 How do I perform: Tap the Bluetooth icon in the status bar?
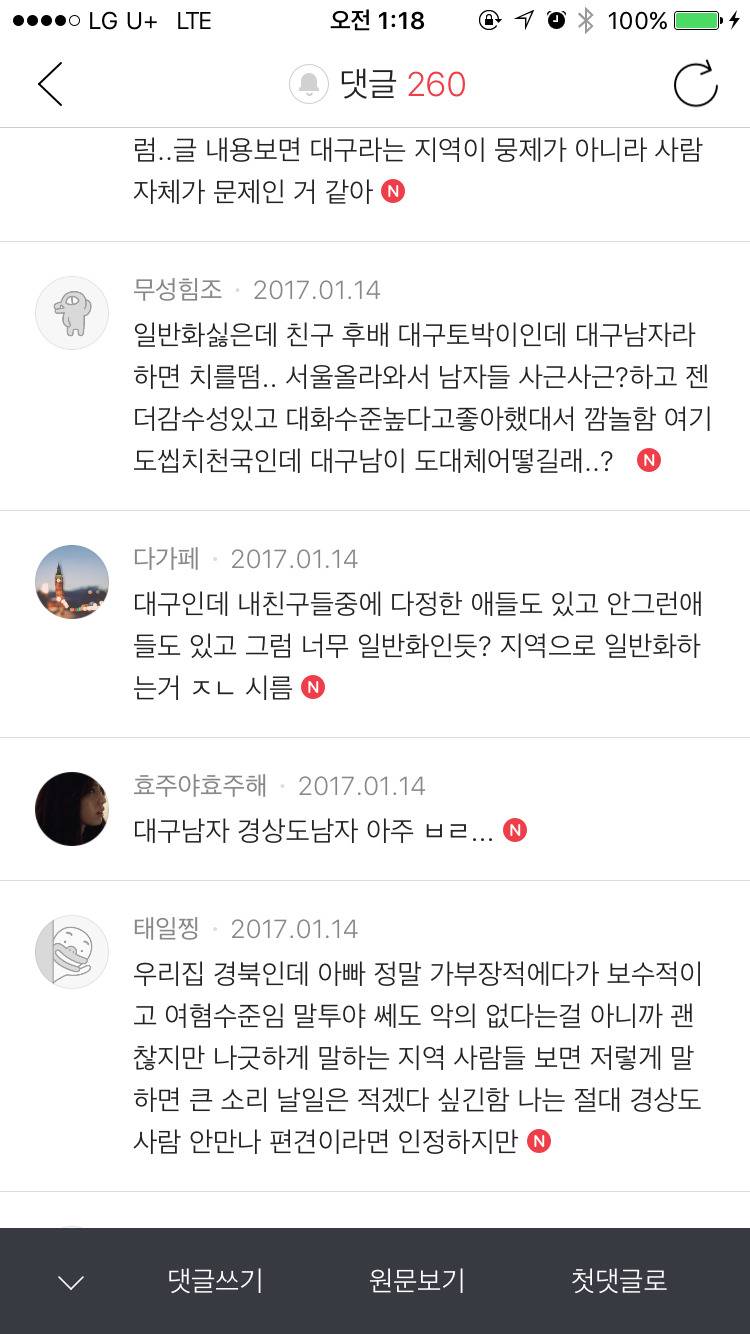(x=587, y=18)
